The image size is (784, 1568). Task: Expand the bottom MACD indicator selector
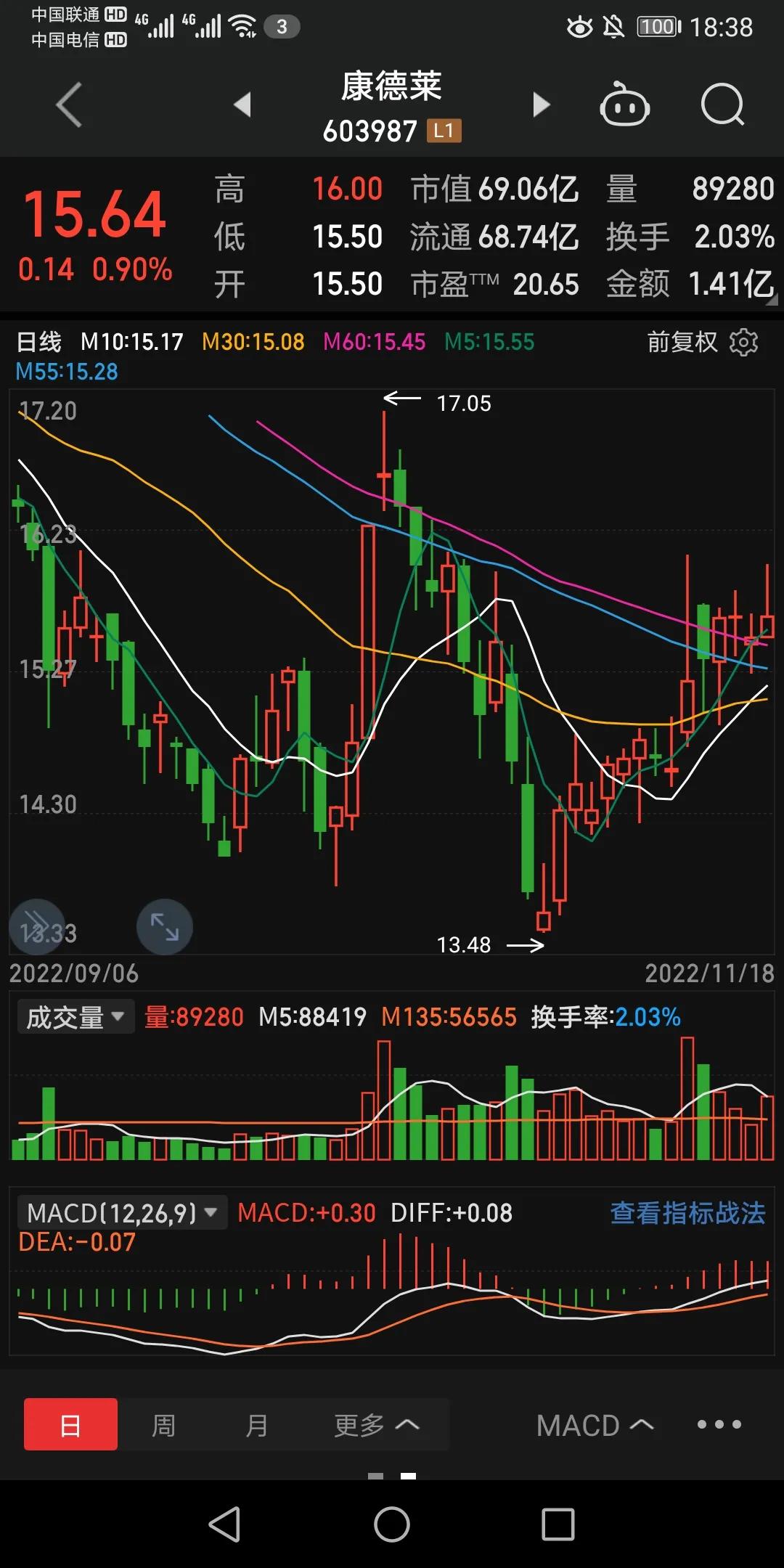point(595,1425)
